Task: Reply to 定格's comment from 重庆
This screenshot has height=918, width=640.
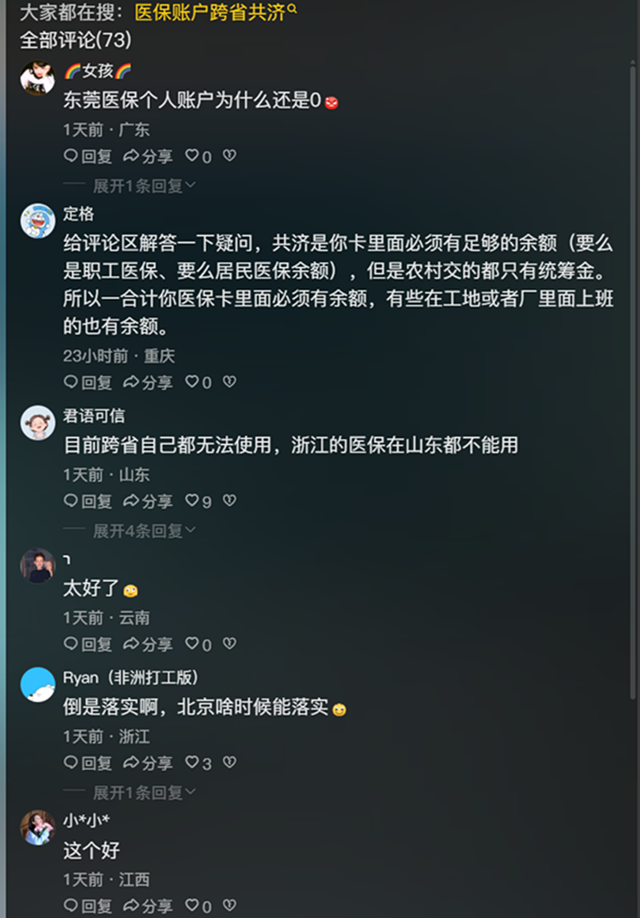Action: pyautogui.click(x=88, y=382)
